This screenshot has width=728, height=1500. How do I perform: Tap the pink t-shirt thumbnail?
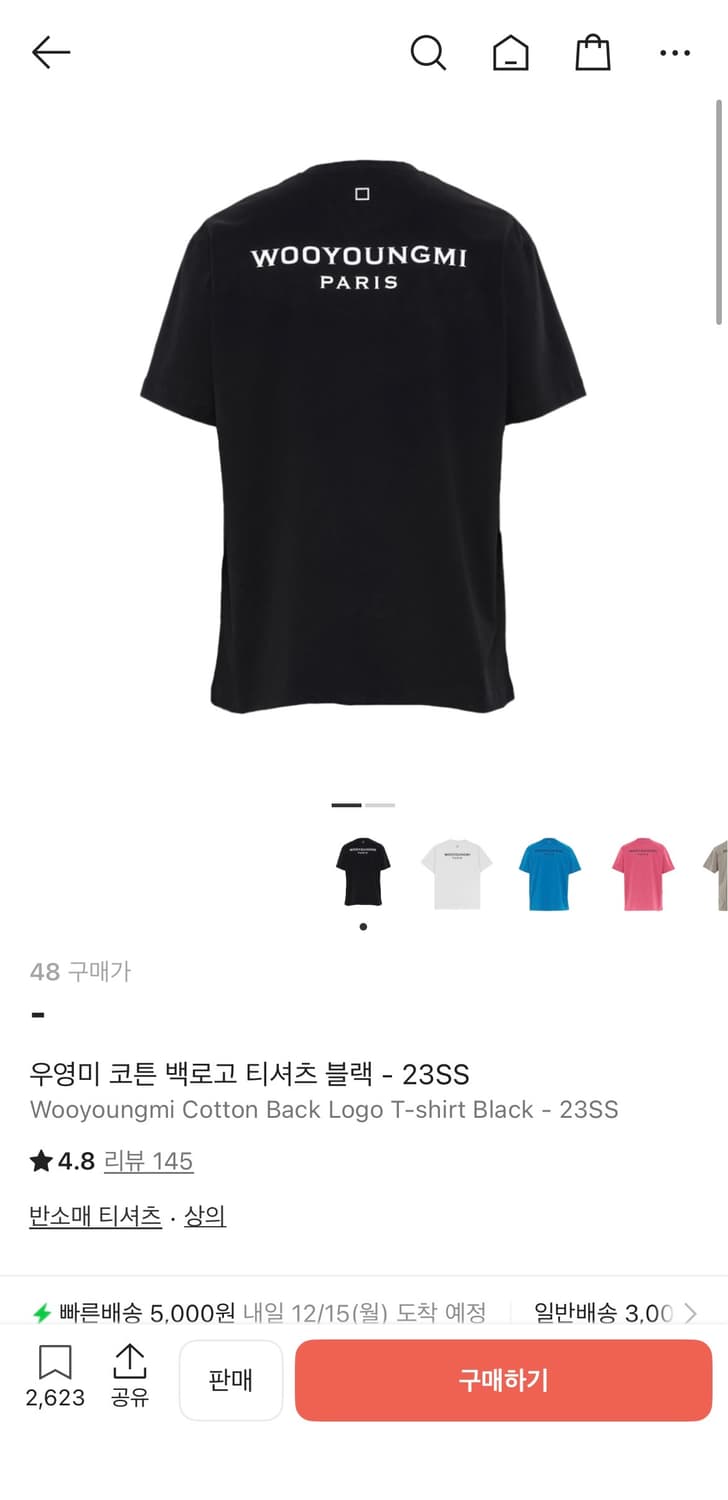point(642,869)
